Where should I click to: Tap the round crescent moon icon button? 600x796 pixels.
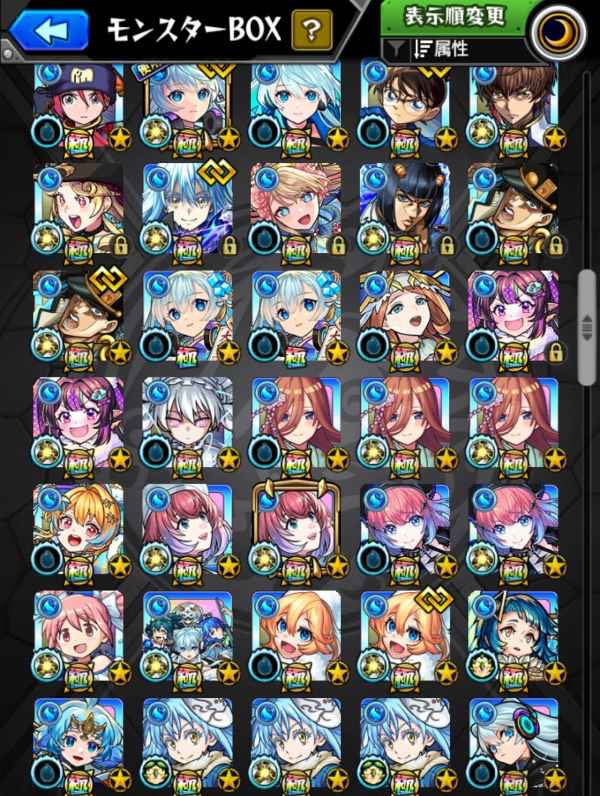click(559, 32)
